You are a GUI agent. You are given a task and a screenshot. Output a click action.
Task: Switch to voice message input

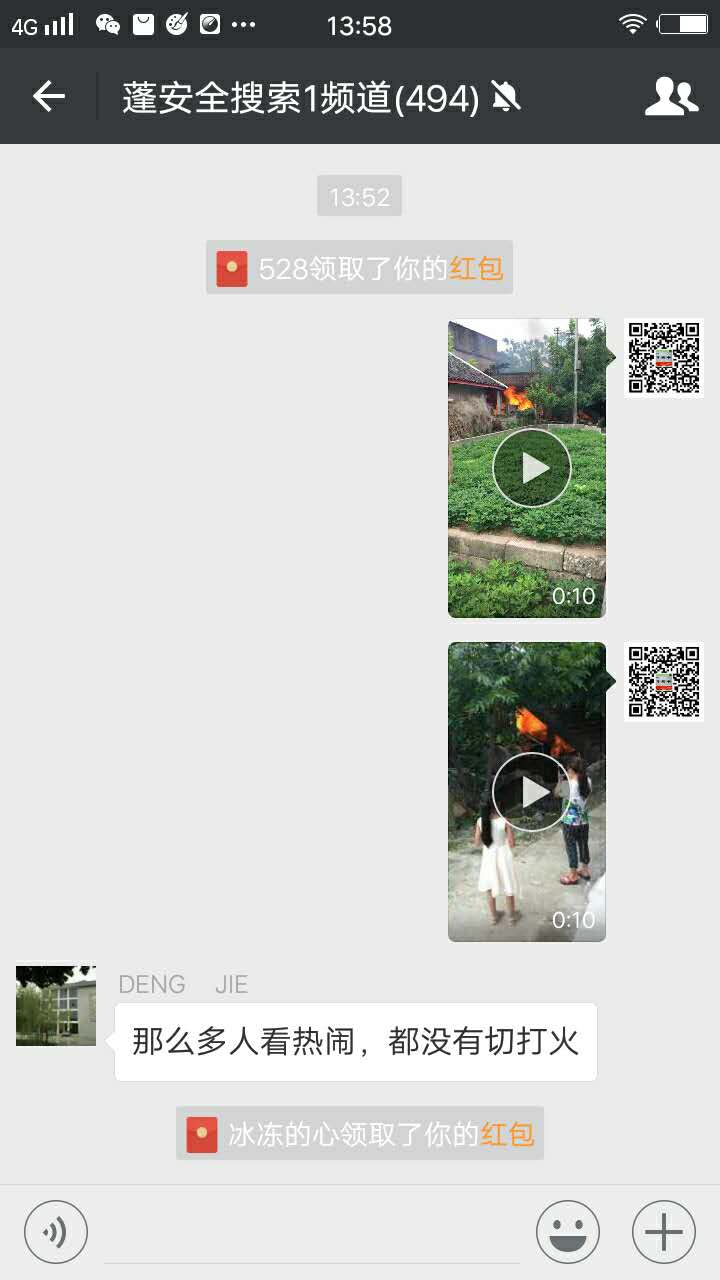[56, 1232]
